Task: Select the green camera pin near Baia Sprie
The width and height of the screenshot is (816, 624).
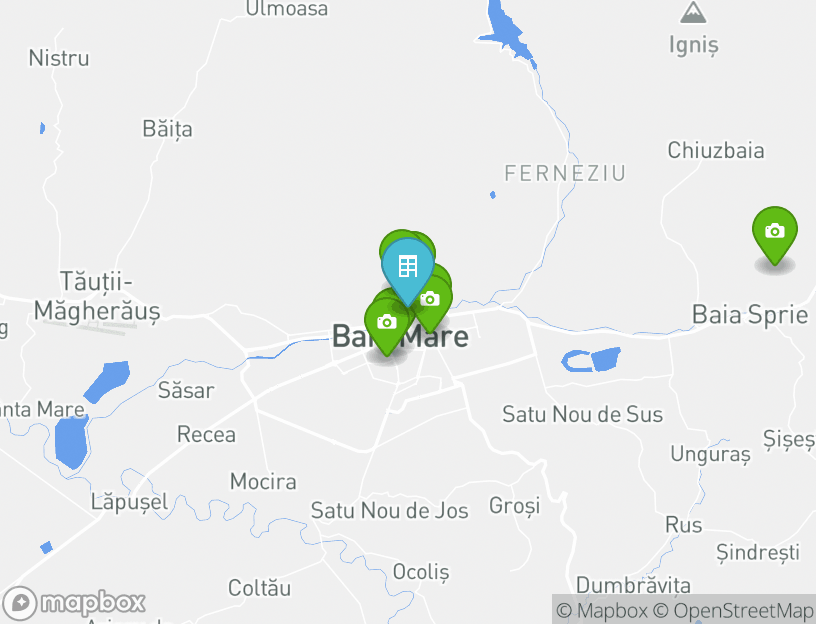Action: coord(774,232)
